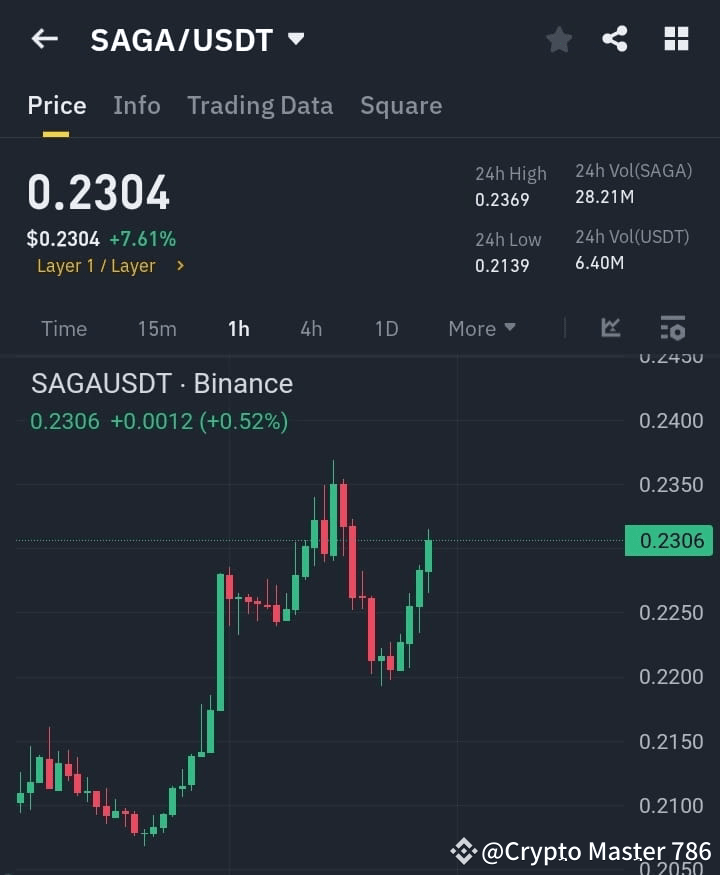Open the line chart indicator icon
The height and width of the screenshot is (875, 720).
tap(611, 328)
